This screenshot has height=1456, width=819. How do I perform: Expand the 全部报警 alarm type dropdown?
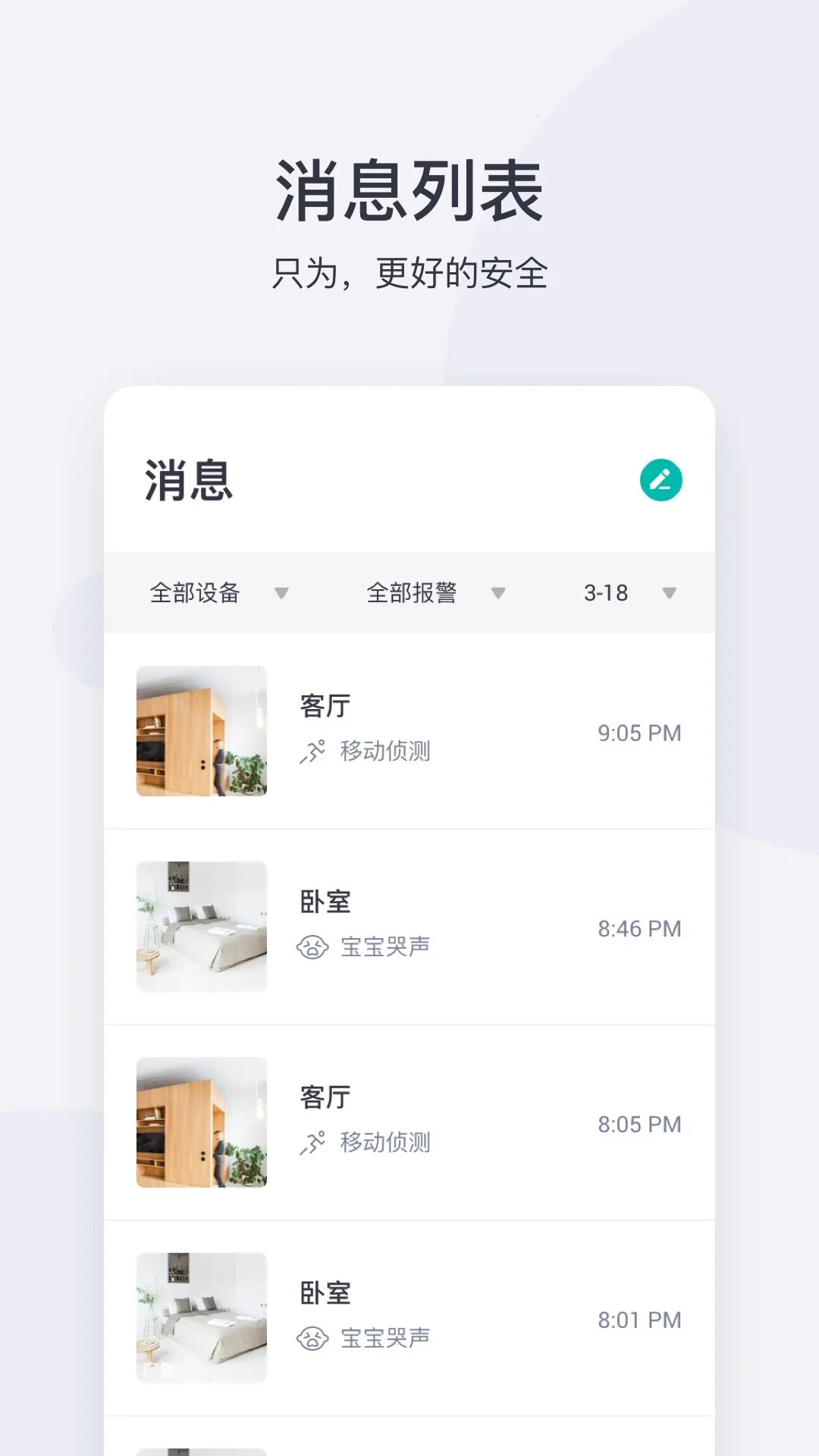434,593
